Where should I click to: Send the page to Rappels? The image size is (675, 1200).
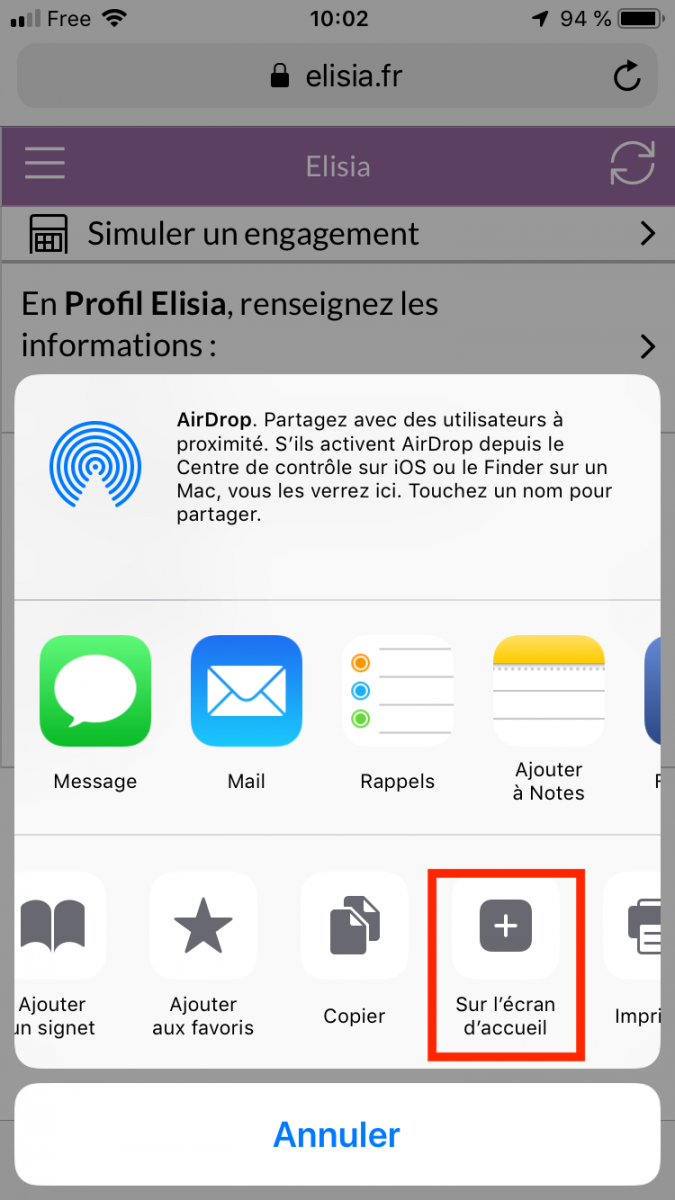tap(398, 691)
